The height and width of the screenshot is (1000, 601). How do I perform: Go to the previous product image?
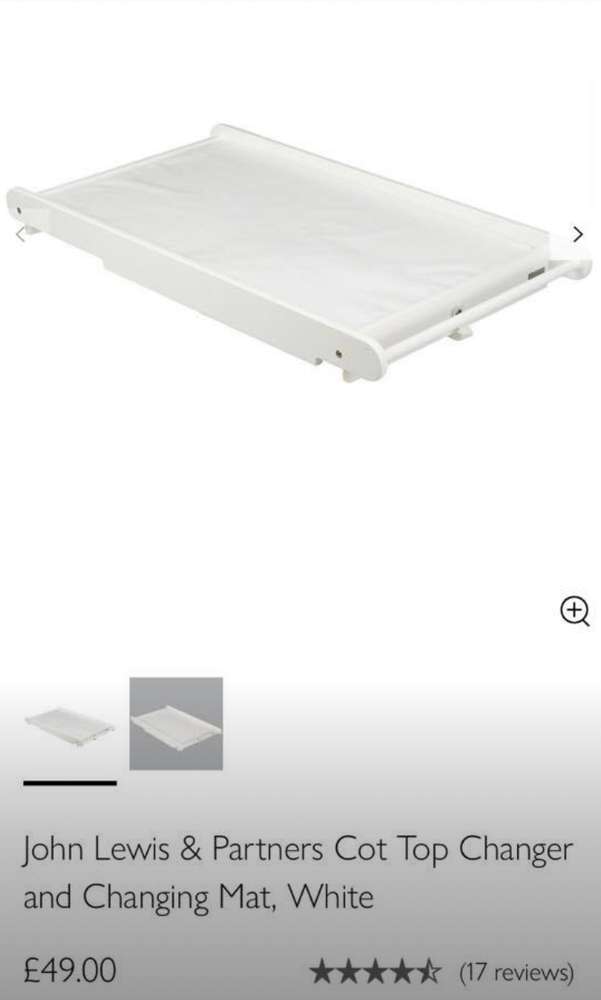tap(20, 234)
